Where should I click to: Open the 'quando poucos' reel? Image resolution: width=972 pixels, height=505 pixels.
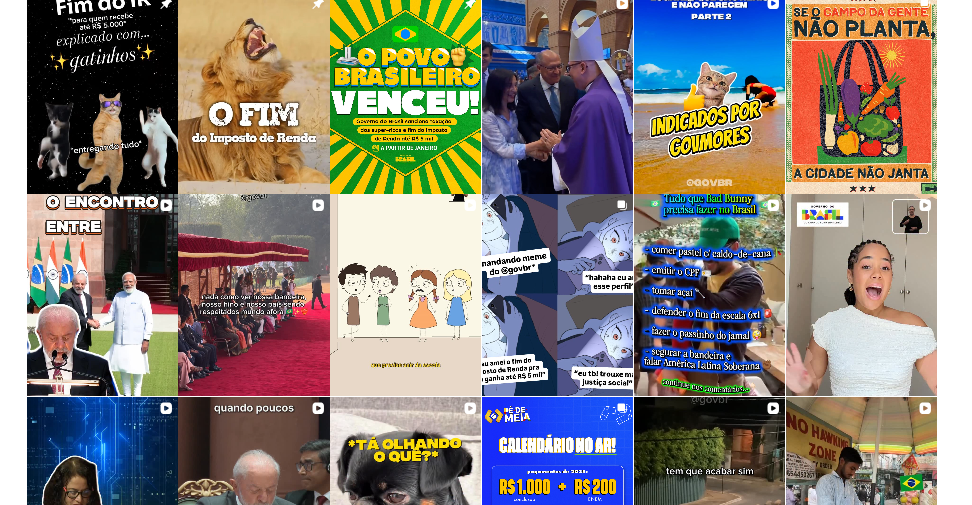pyautogui.click(x=254, y=452)
